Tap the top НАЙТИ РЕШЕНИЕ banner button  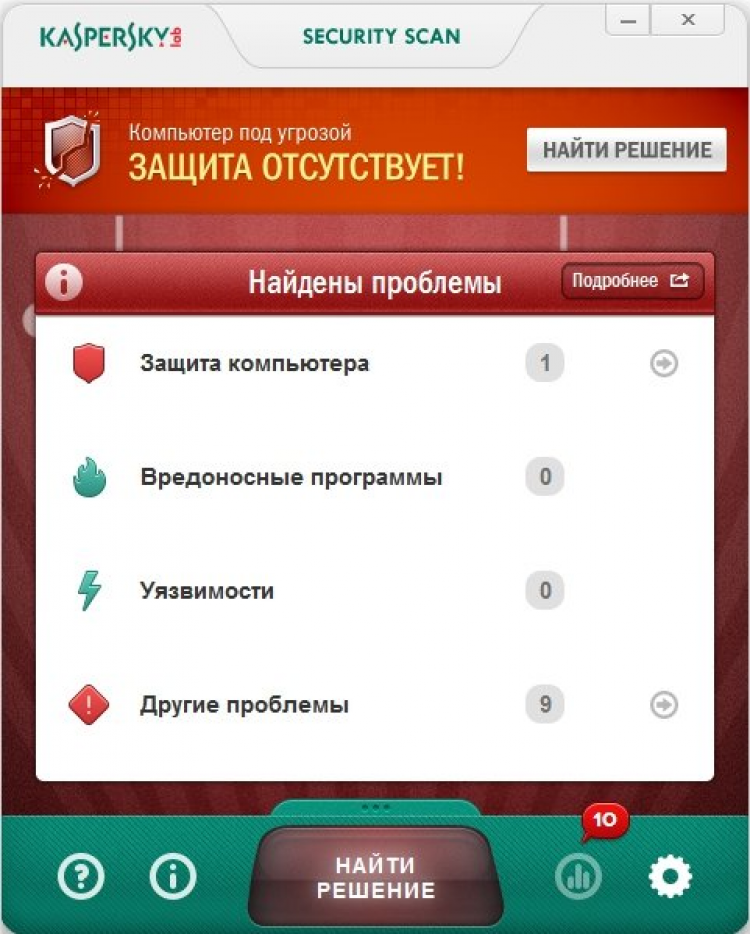(x=627, y=150)
